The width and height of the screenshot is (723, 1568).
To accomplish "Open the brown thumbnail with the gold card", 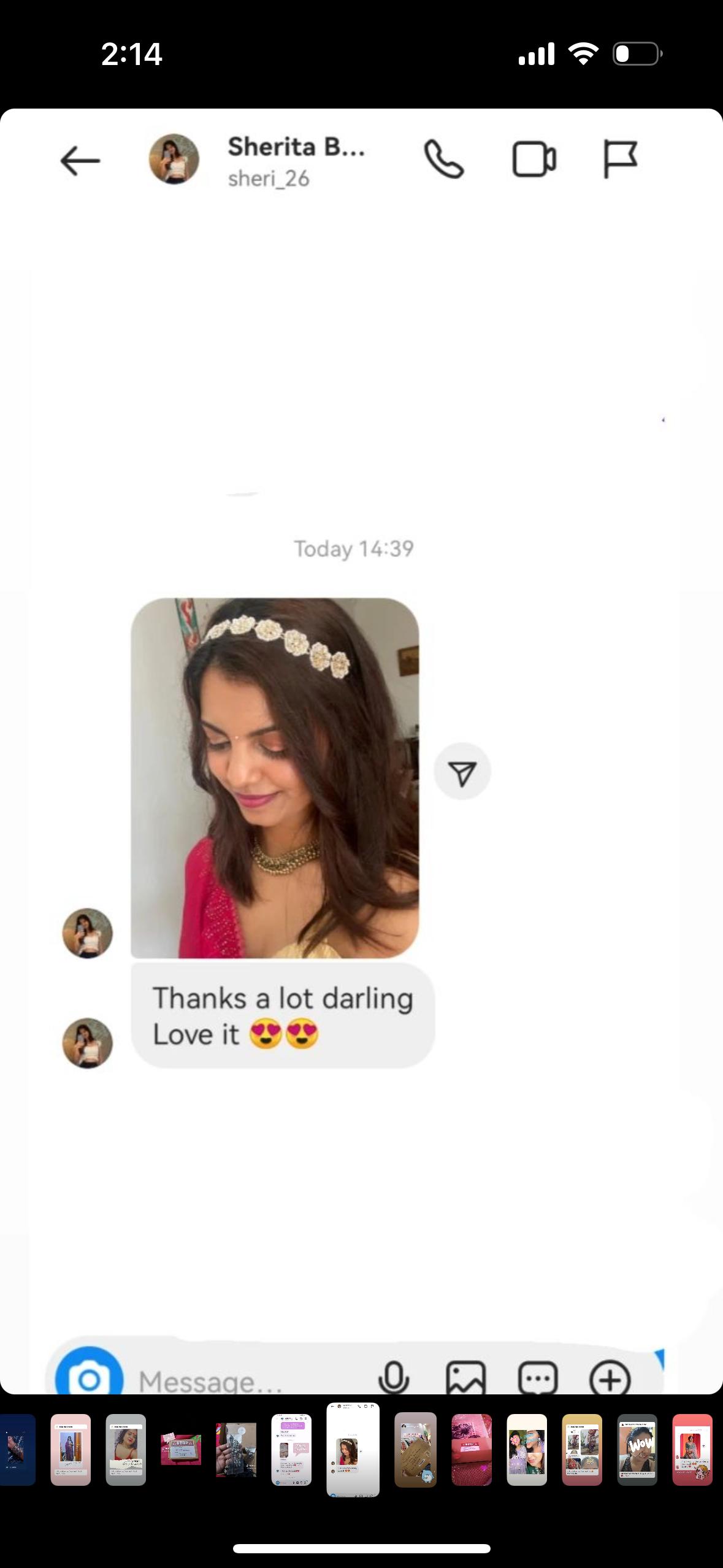I will (415, 1450).
